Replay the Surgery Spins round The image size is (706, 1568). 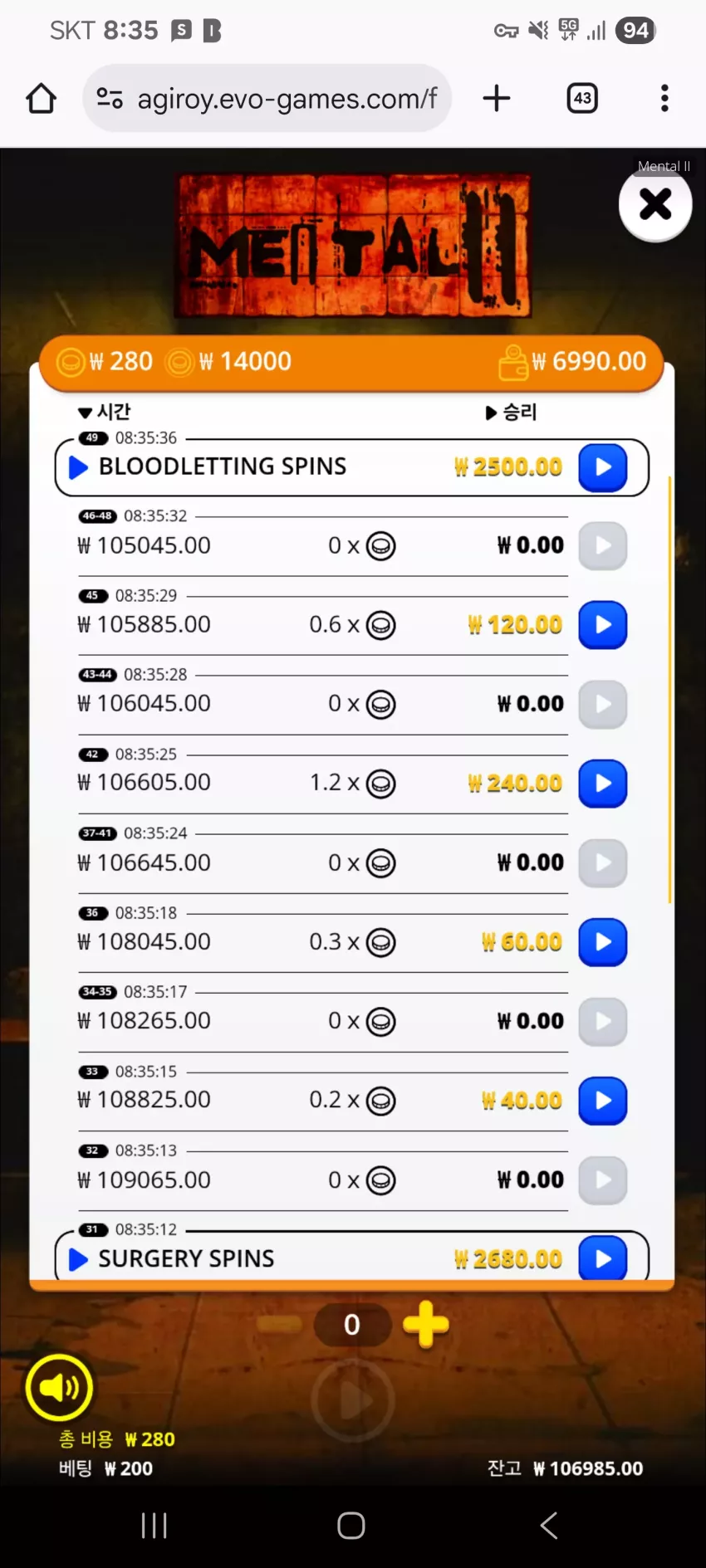pos(602,1258)
